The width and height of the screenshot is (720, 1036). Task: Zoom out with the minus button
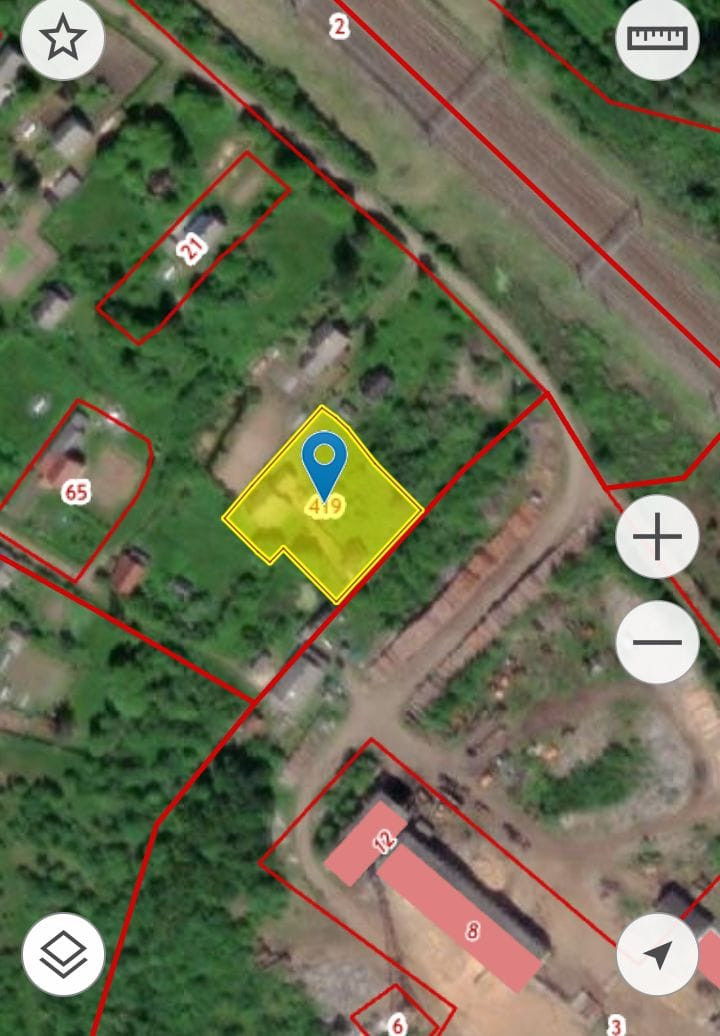(657, 642)
